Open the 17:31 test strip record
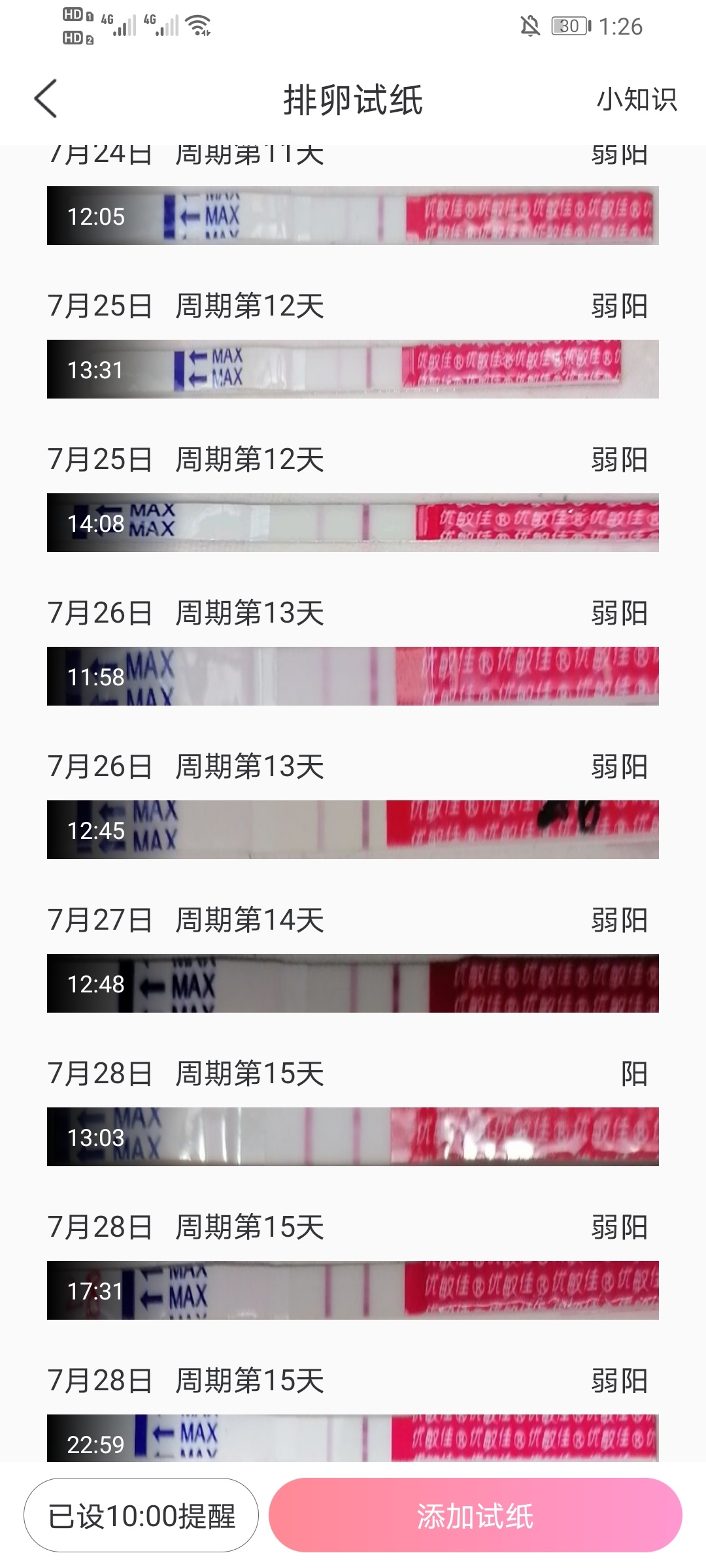The height and width of the screenshot is (1568, 706). coord(352,1290)
